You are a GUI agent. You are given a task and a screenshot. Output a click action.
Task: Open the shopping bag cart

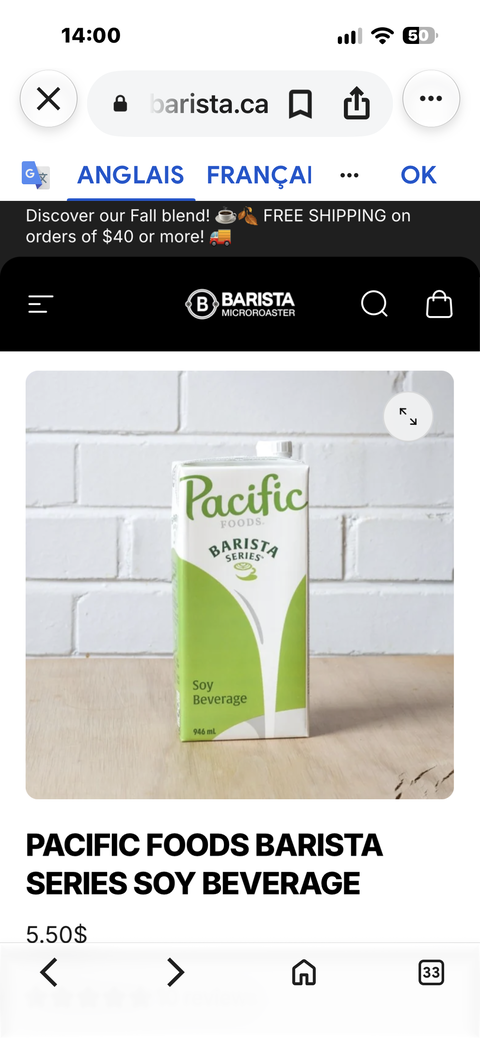439,304
